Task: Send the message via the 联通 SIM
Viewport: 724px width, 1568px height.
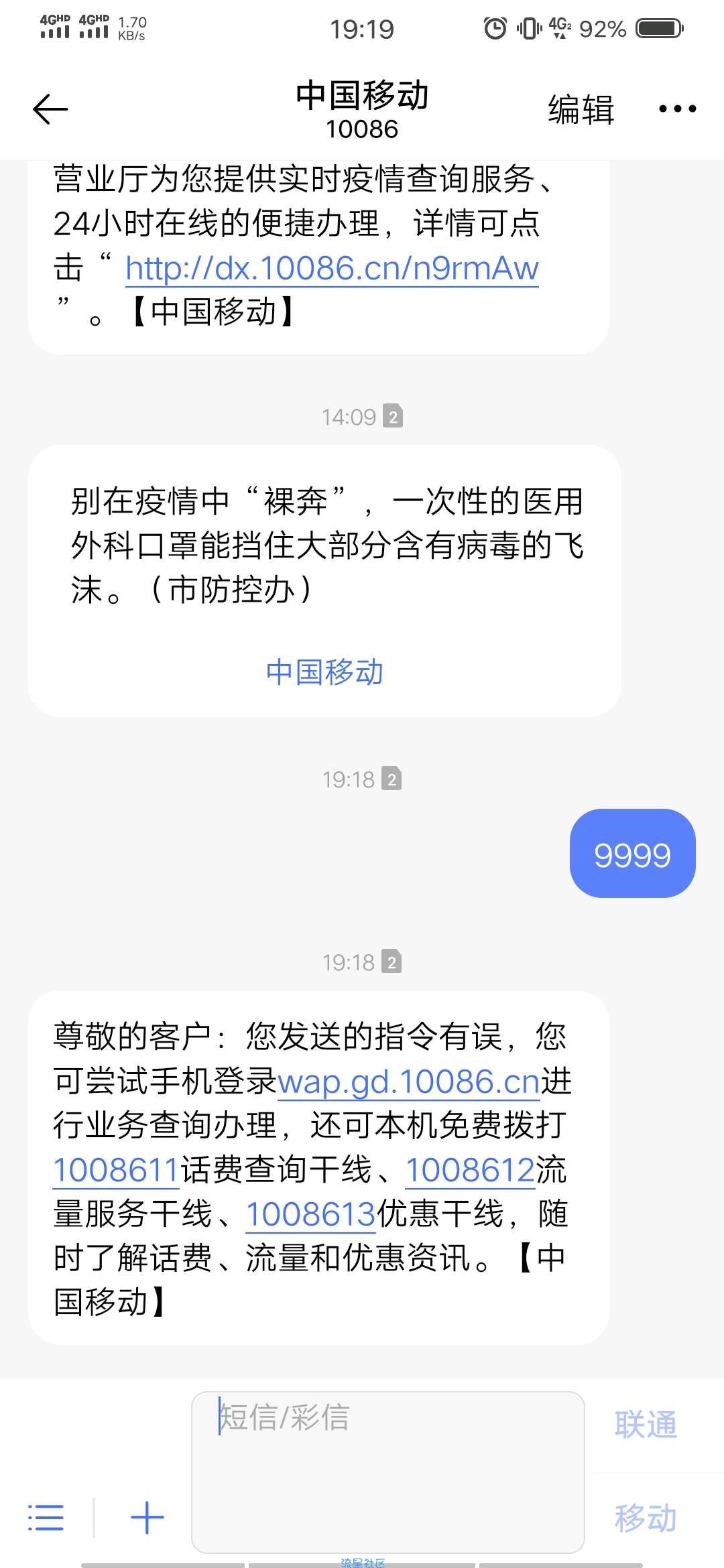Action: click(x=646, y=1425)
